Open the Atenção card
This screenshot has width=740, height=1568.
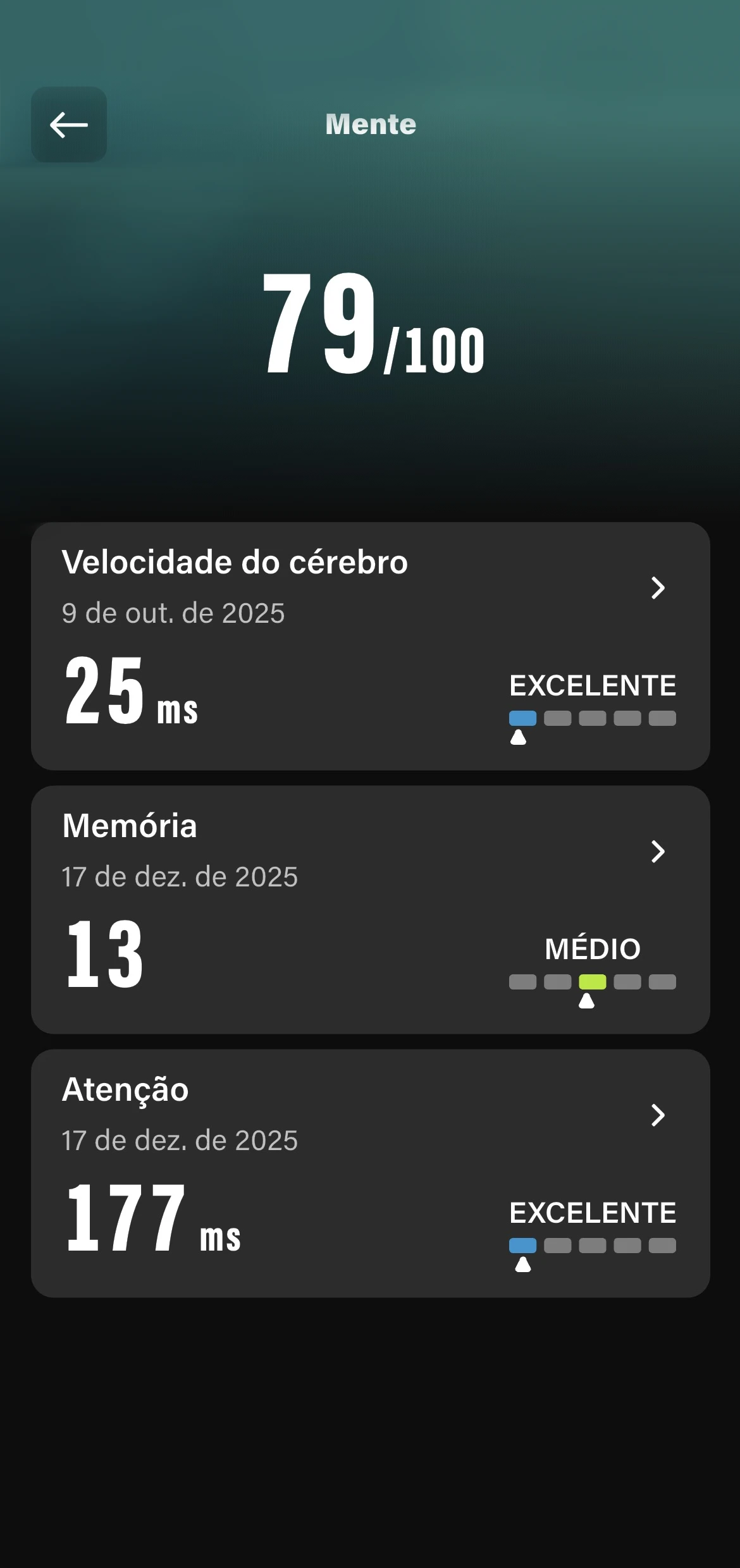coord(370,1173)
